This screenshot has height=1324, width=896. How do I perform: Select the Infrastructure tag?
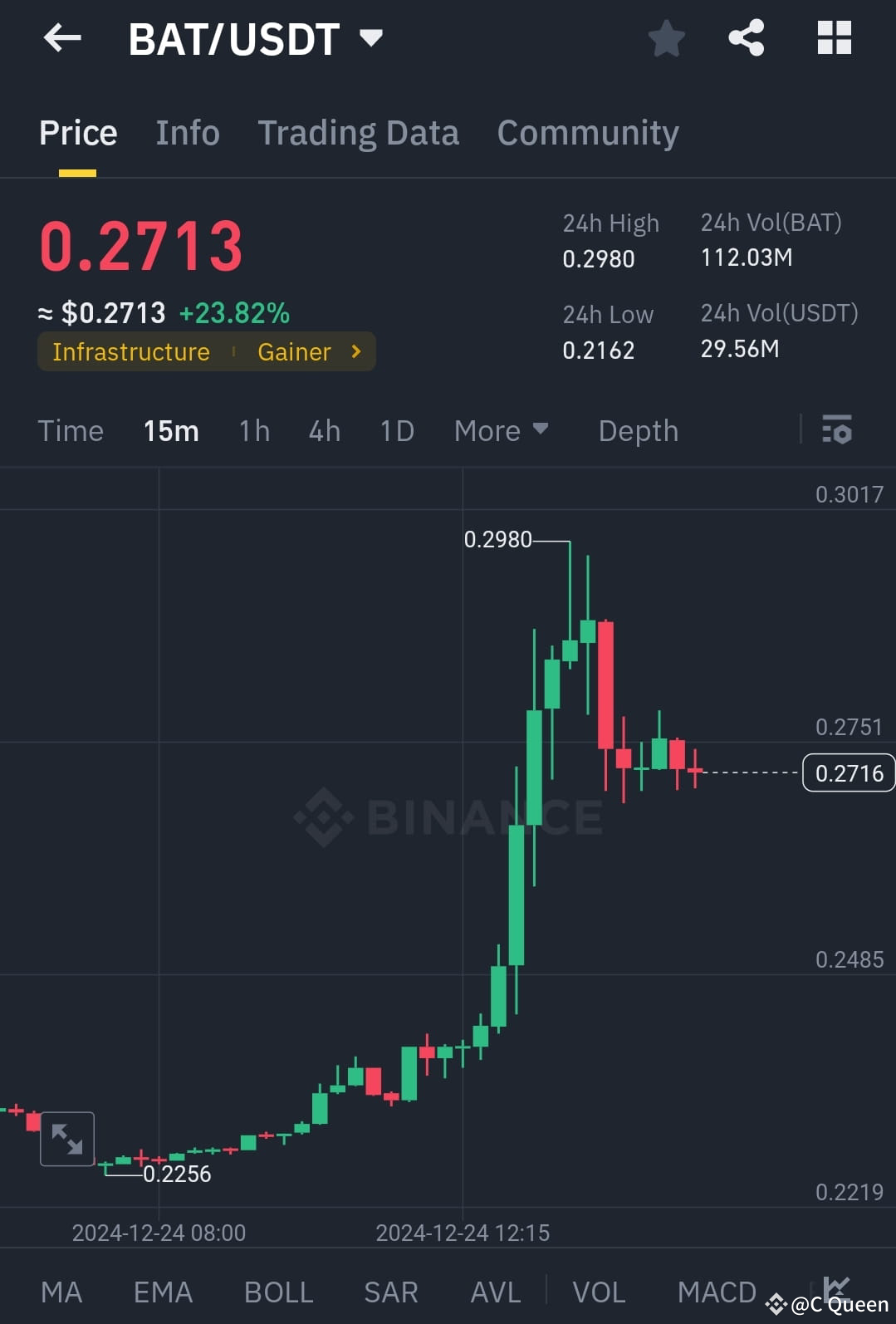point(130,352)
